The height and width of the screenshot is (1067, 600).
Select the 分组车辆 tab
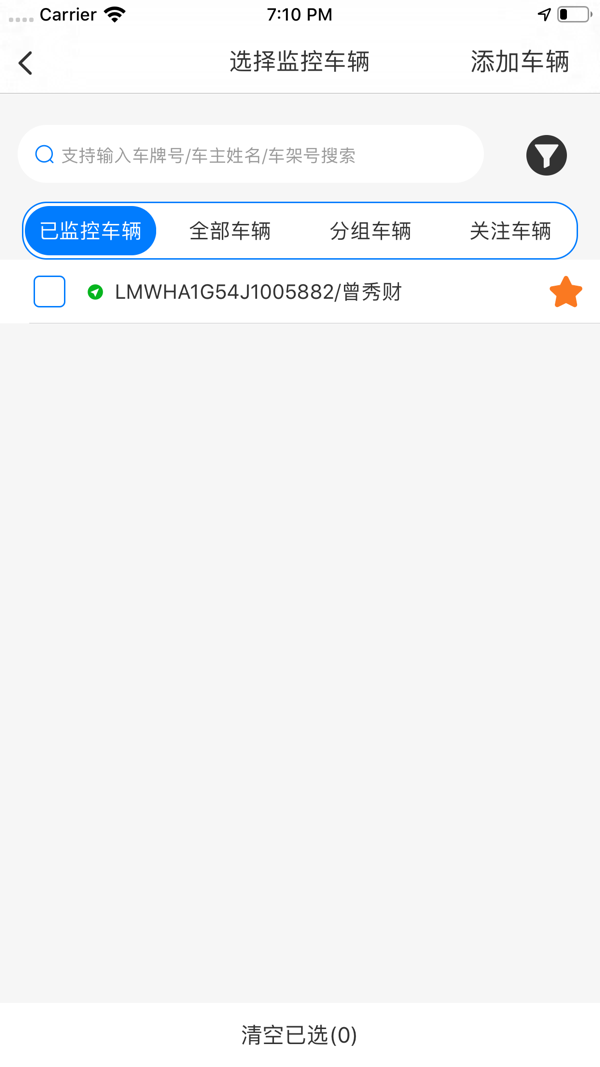370,231
